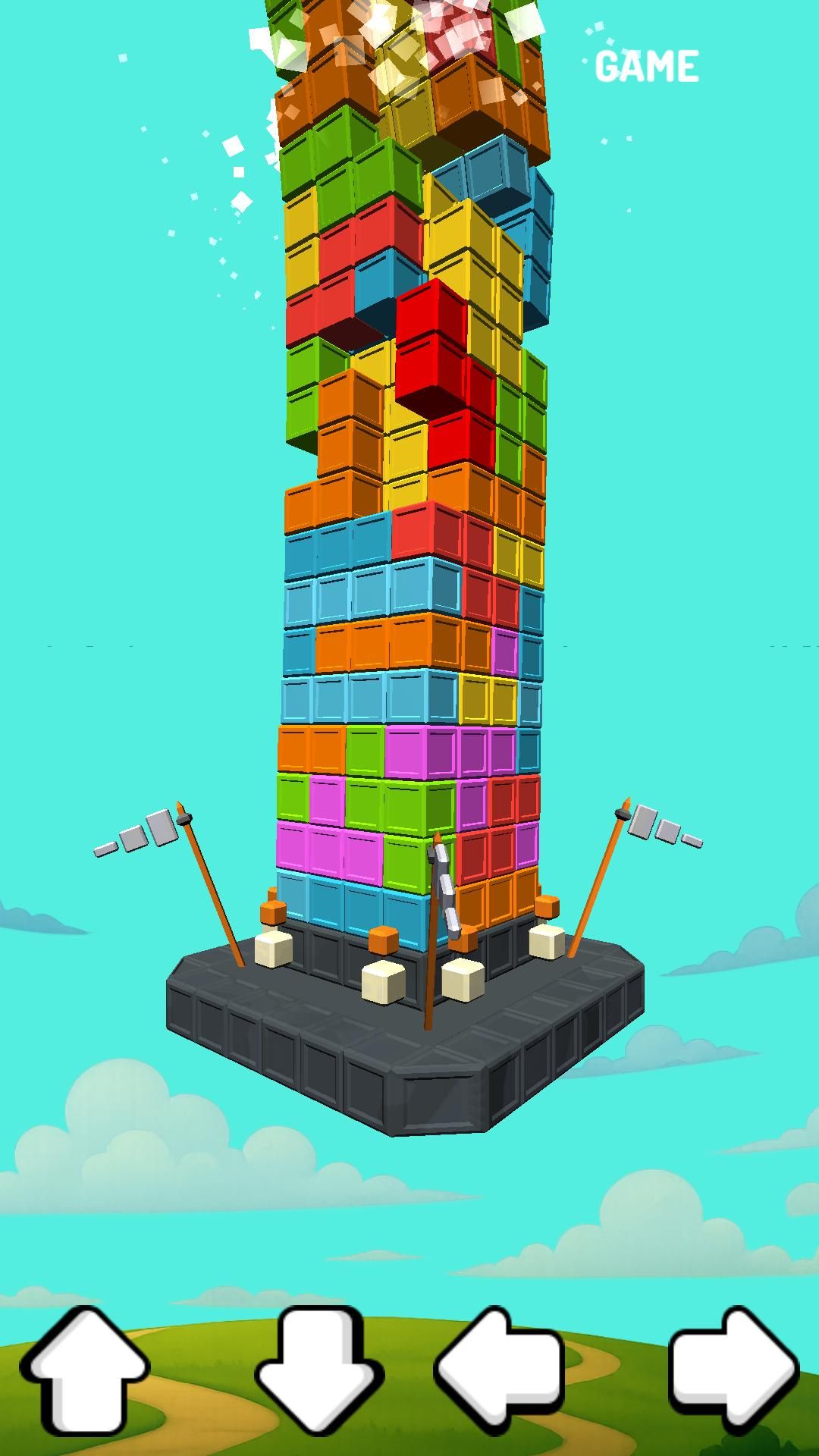Screen dimensions: 819x1456
Task: Tap the up arrow control
Action: [85, 1370]
